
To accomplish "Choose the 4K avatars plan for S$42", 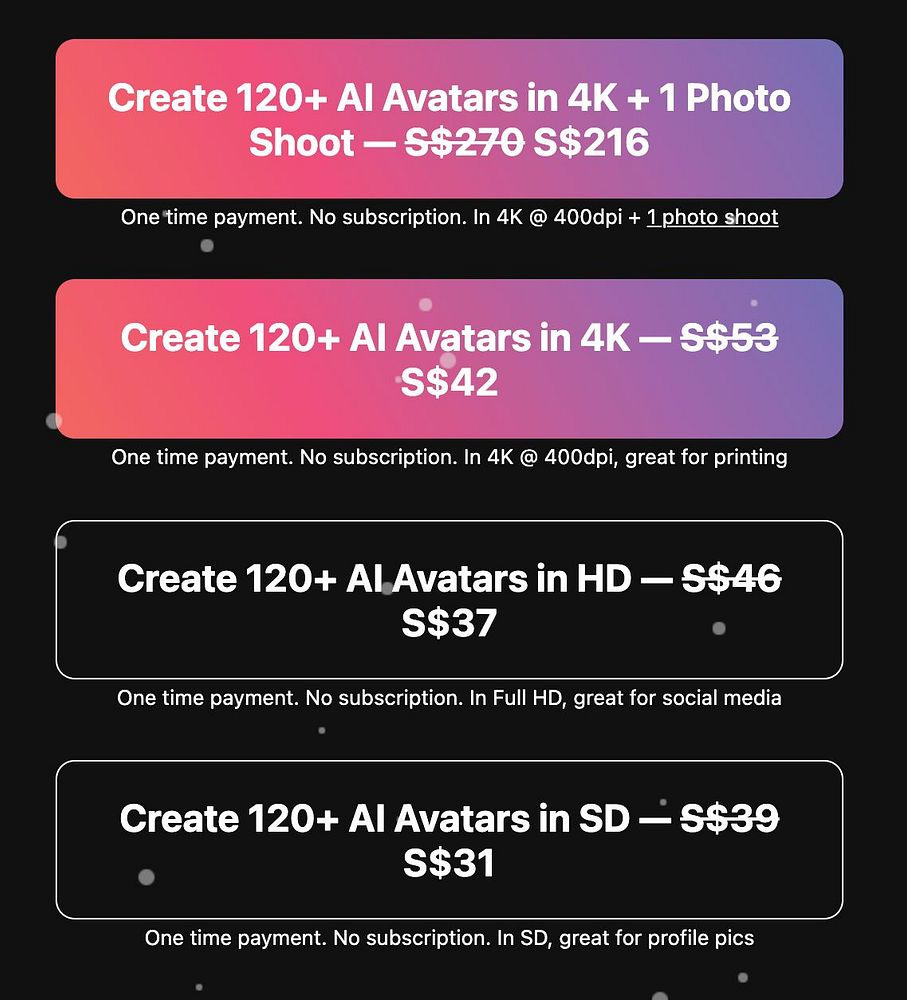I will tap(449, 359).
